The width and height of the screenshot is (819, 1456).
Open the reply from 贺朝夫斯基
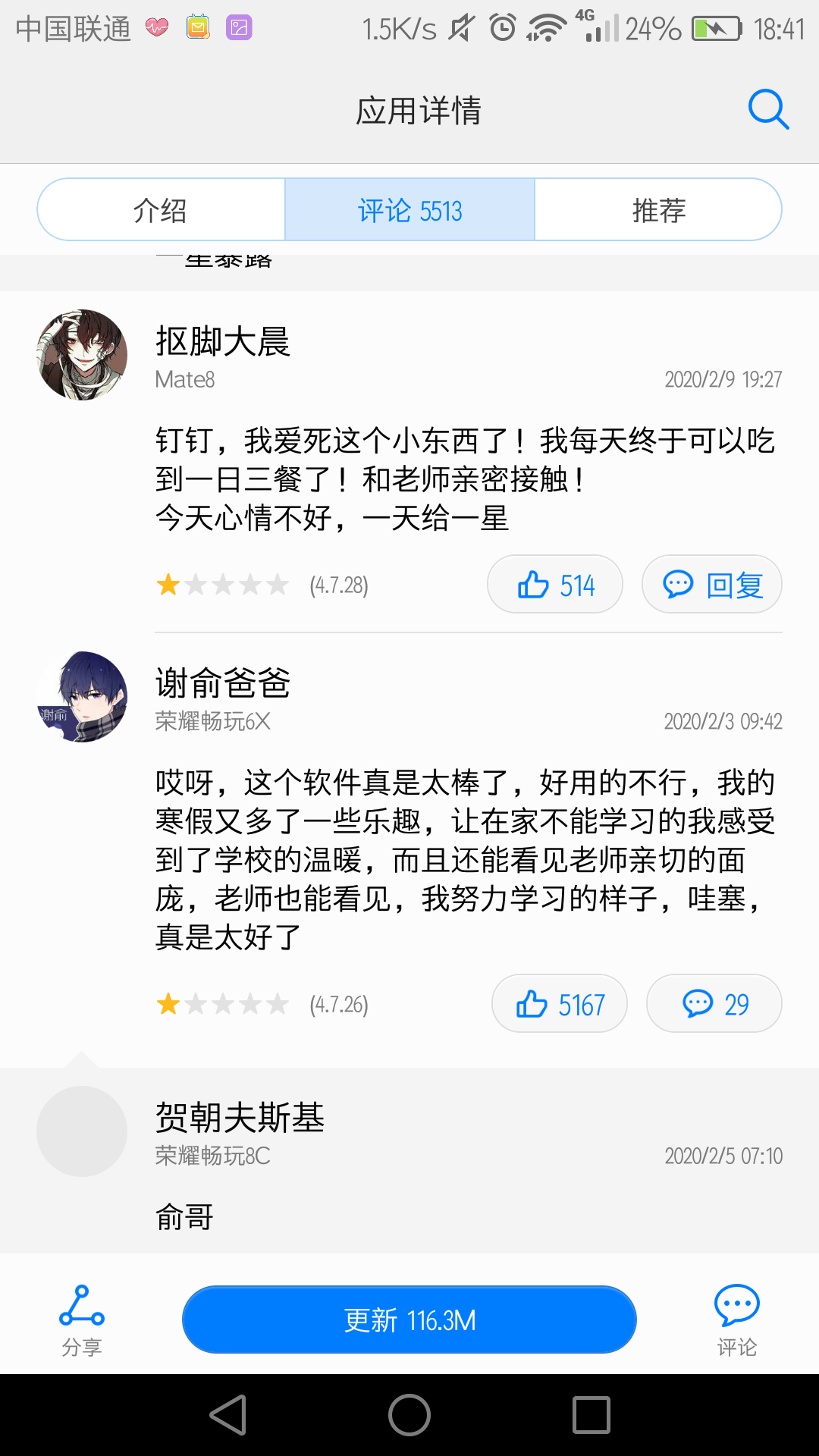409,1160
